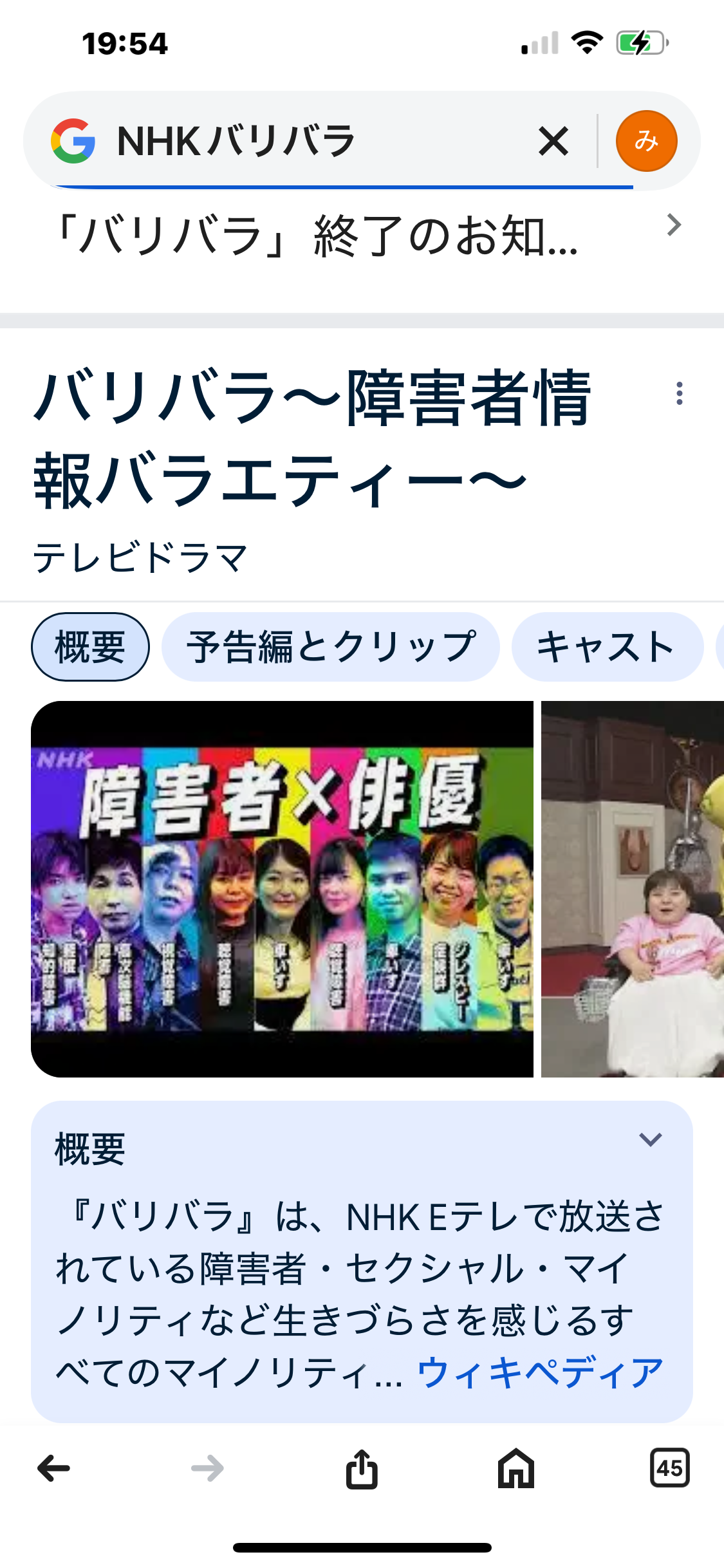This screenshot has width=724, height=1568.
Task: Switch to the キャスト chip
Action: coord(607,647)
